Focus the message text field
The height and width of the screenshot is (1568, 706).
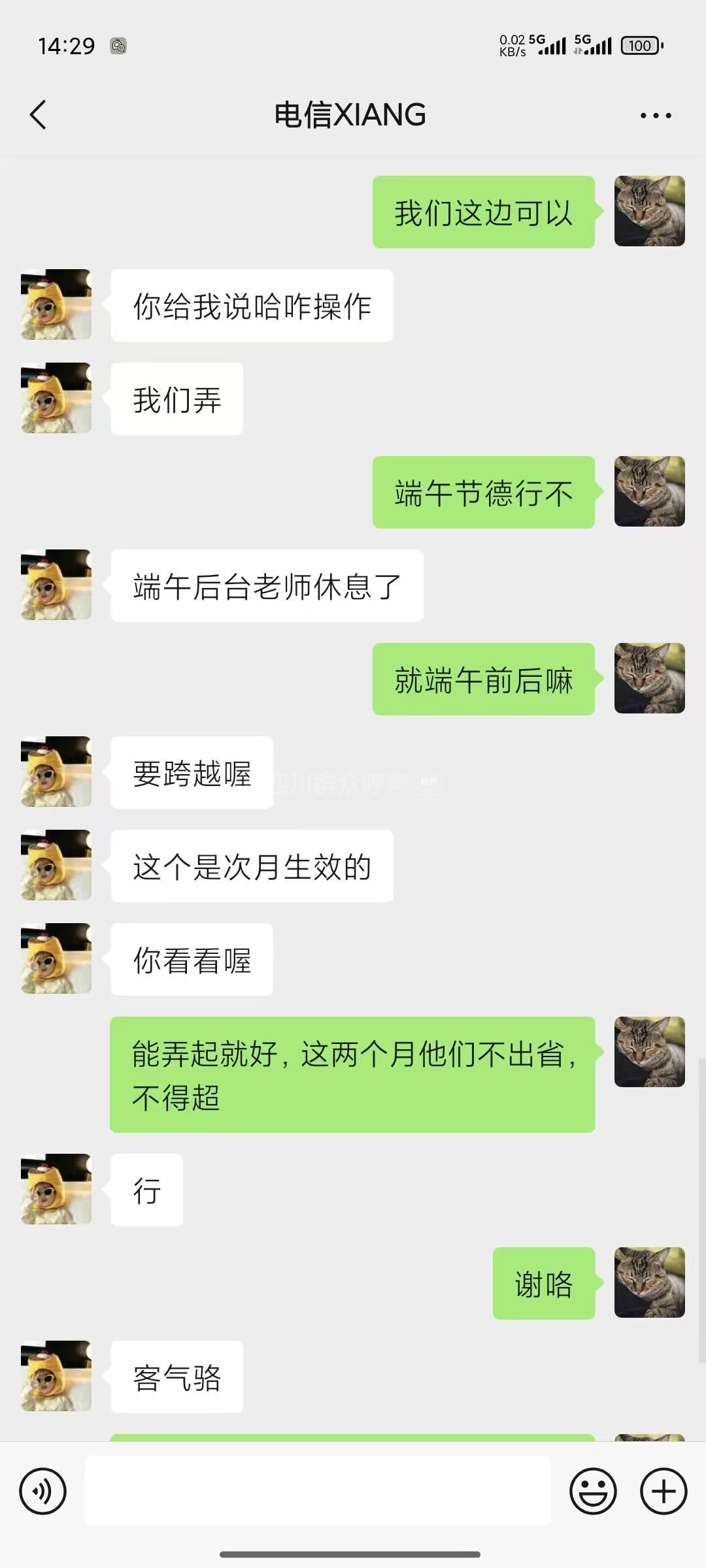pos(318,1492)
